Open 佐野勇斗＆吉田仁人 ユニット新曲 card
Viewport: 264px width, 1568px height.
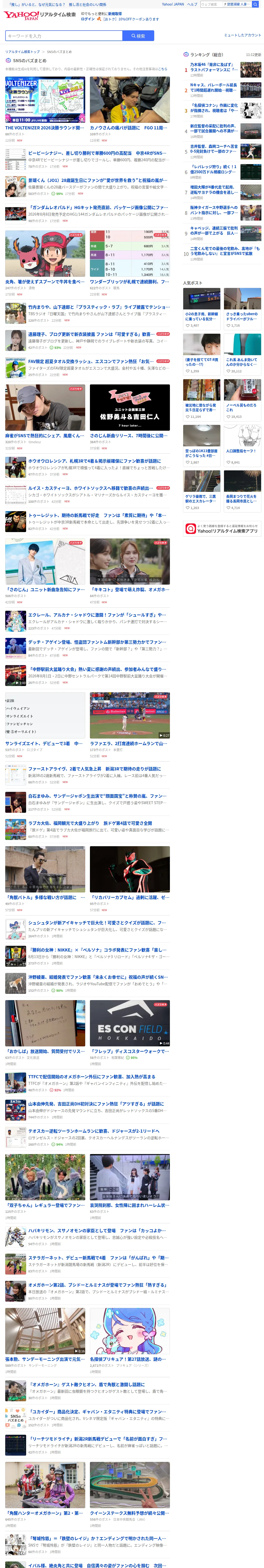[x=130, y=417]
